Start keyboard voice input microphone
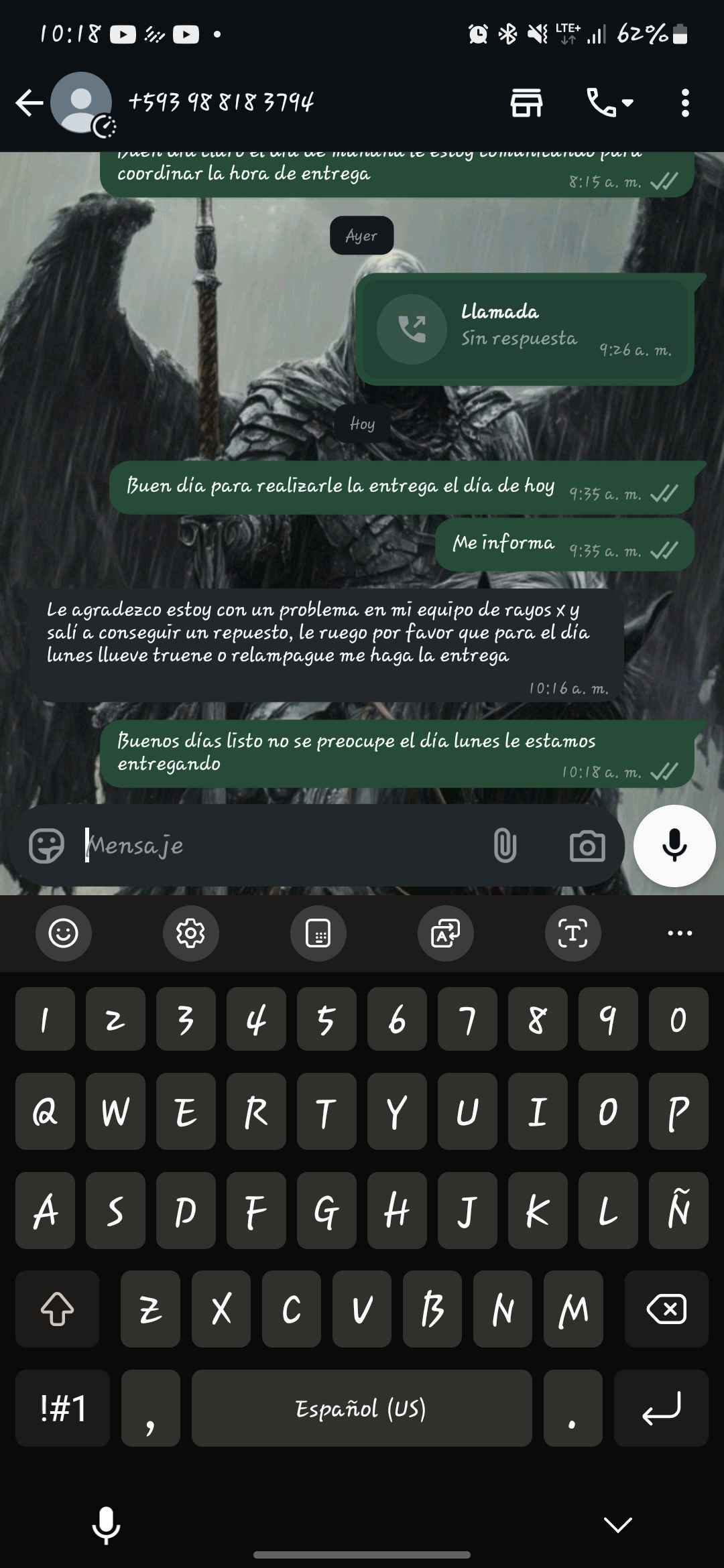Viewport: 724px width, 1568px height. (106, 1524)
